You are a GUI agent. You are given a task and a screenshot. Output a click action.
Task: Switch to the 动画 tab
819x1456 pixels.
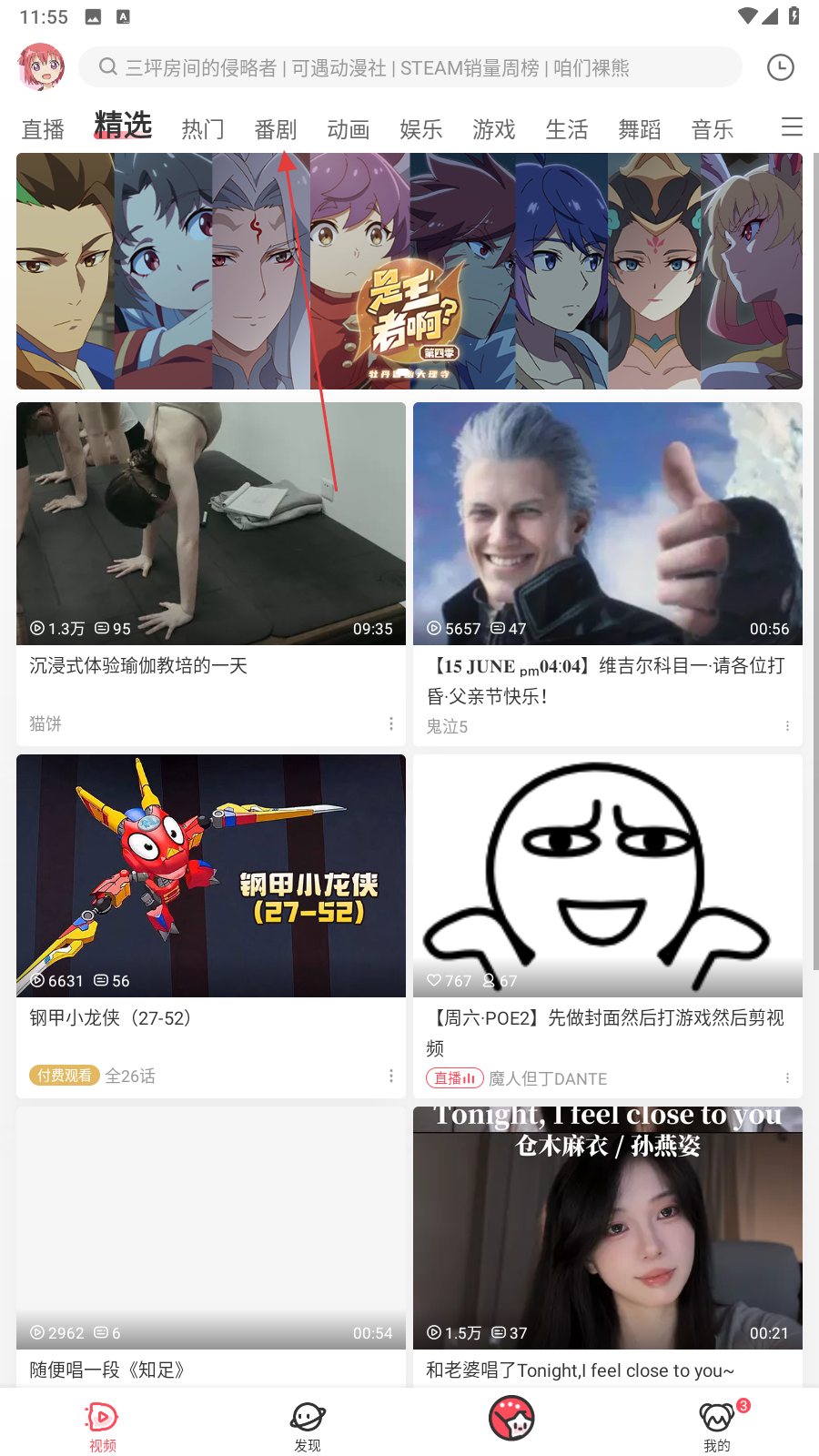coord(348,130)
